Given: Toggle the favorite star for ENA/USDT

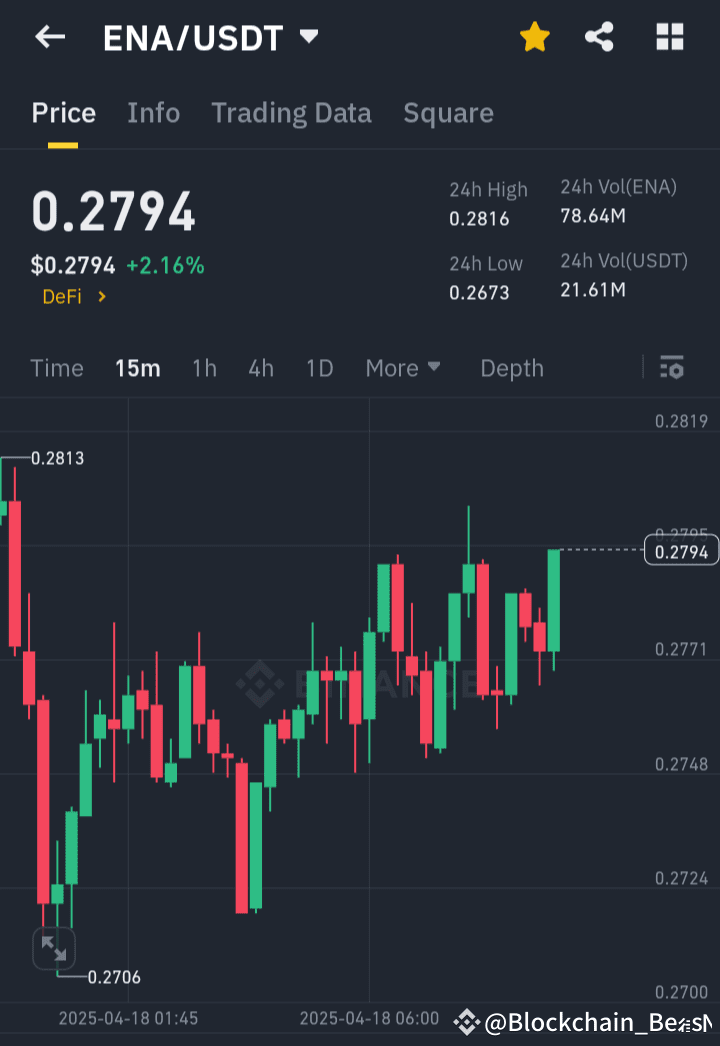Looking at the screenshot, I should click(535, 36).
